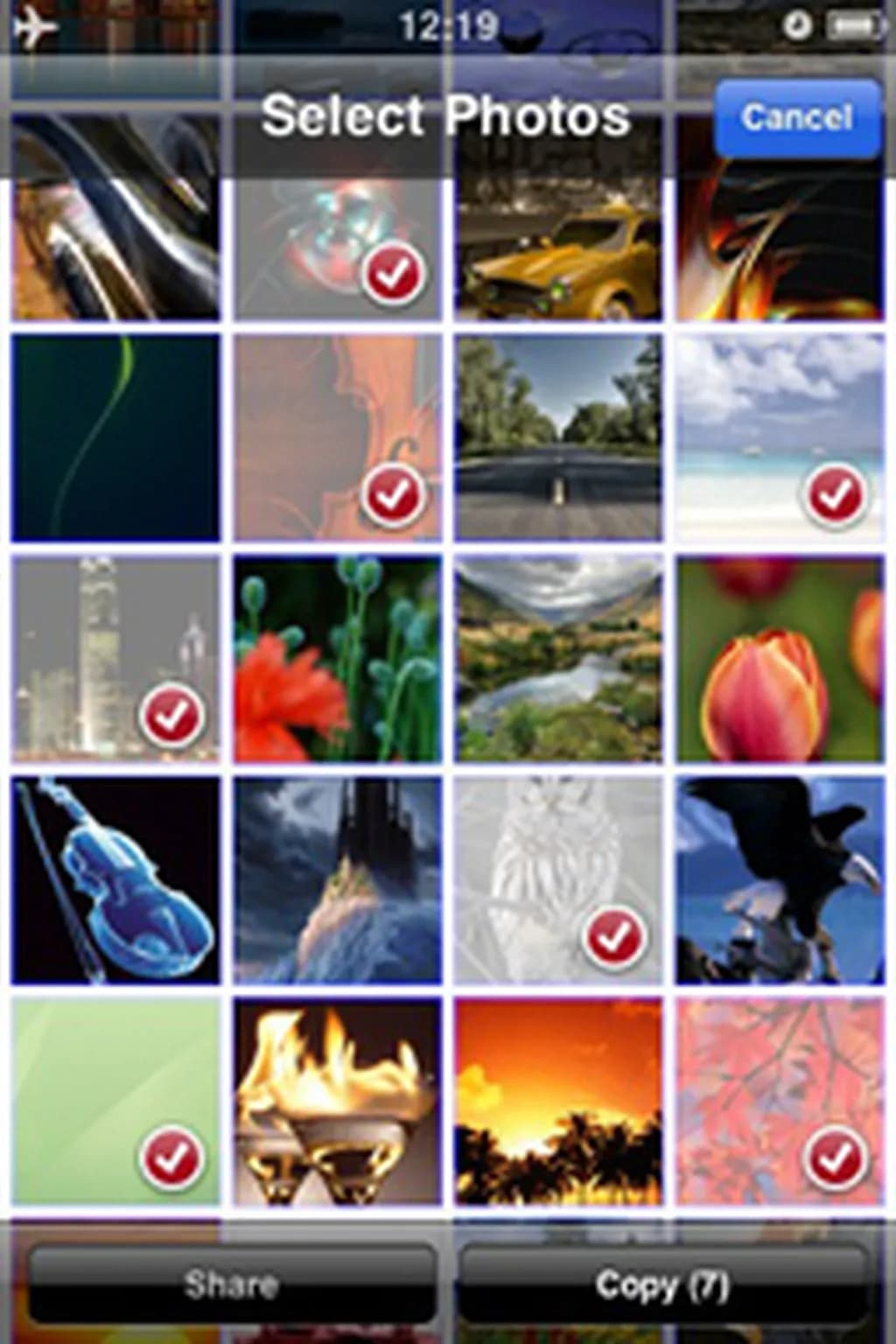Image resolution: width=896 pixels, height=1344 pixels.
Task: Deselect the plain green photo
Action: click(115, 1101)
